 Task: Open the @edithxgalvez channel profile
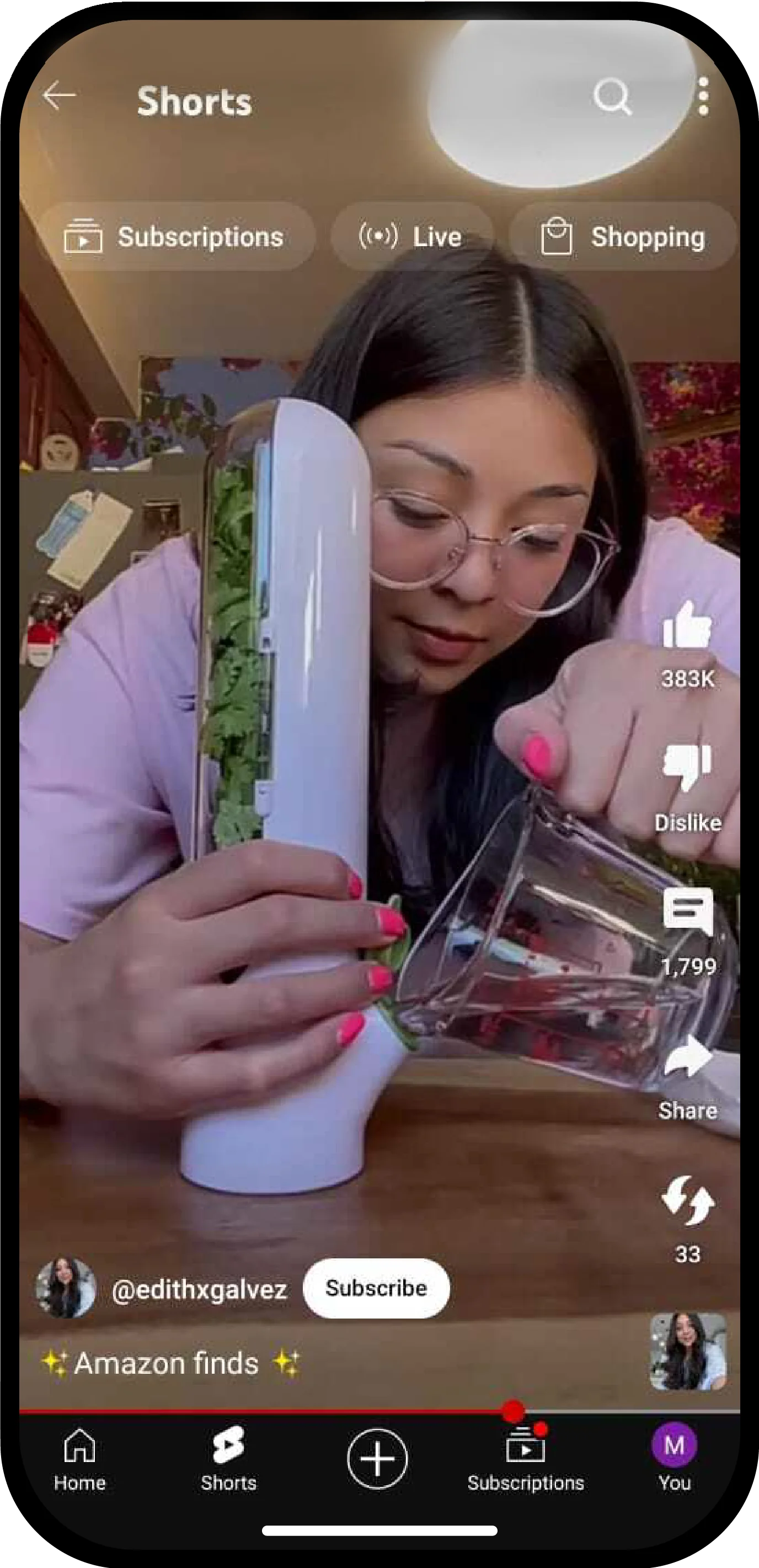(x=199, y=1289)
